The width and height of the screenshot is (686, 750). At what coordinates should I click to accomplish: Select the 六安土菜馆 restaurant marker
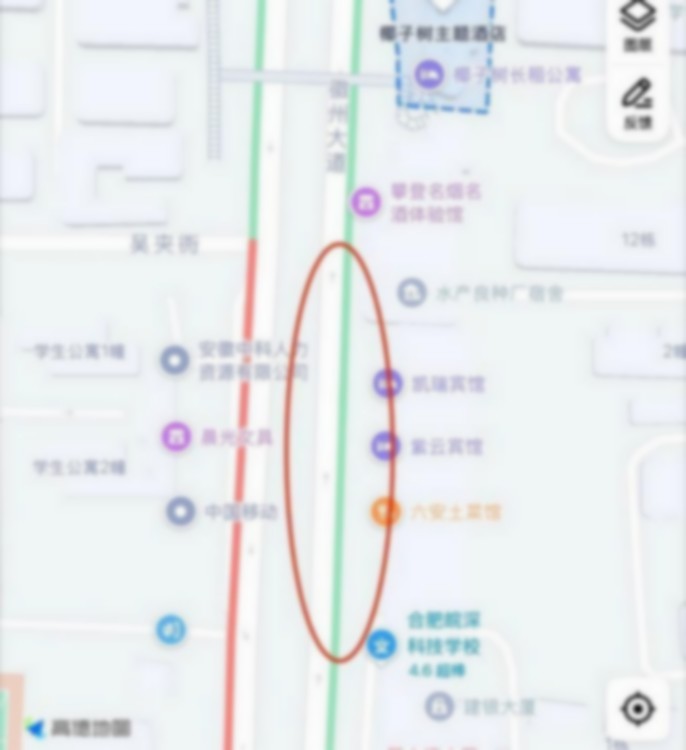coord(386,512)
